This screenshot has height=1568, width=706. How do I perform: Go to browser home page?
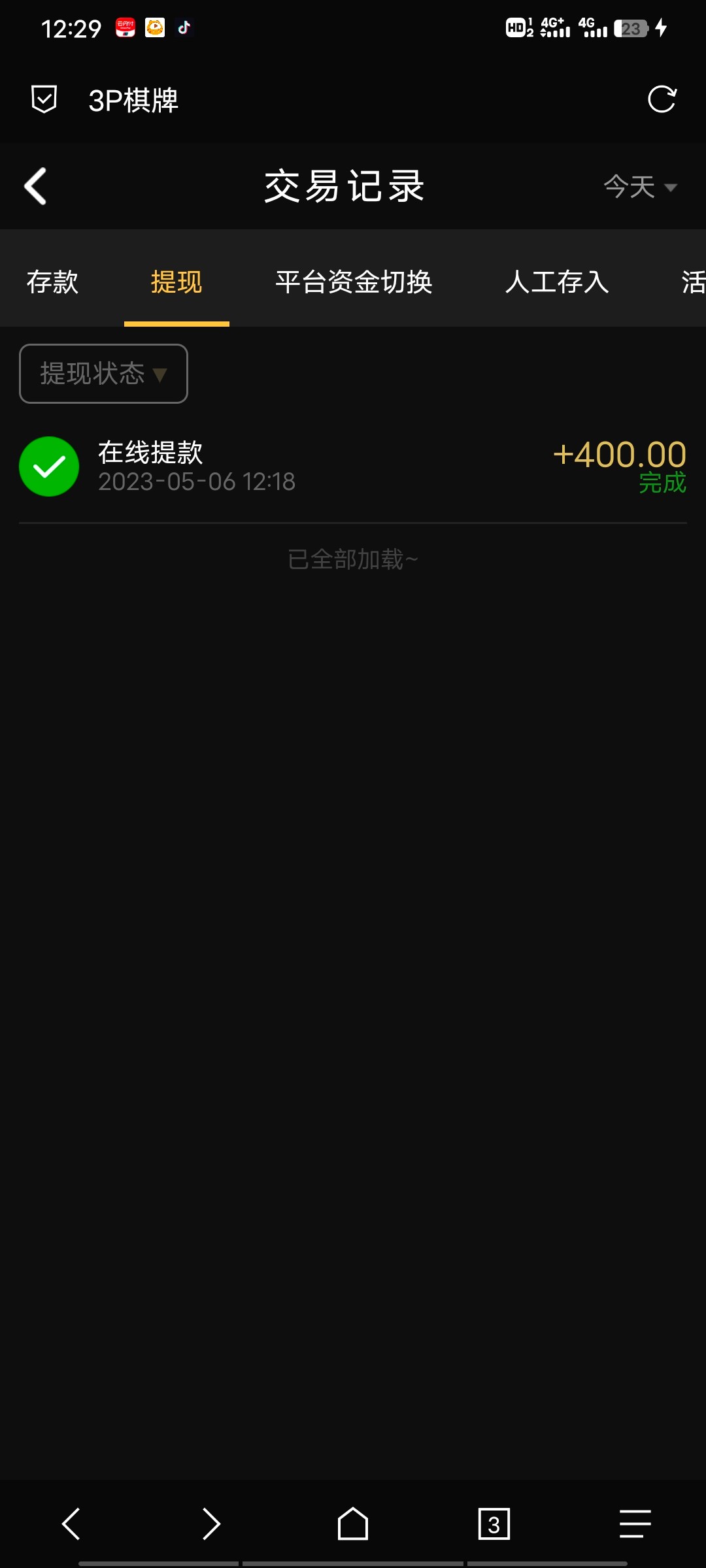tap(353, 1524)
